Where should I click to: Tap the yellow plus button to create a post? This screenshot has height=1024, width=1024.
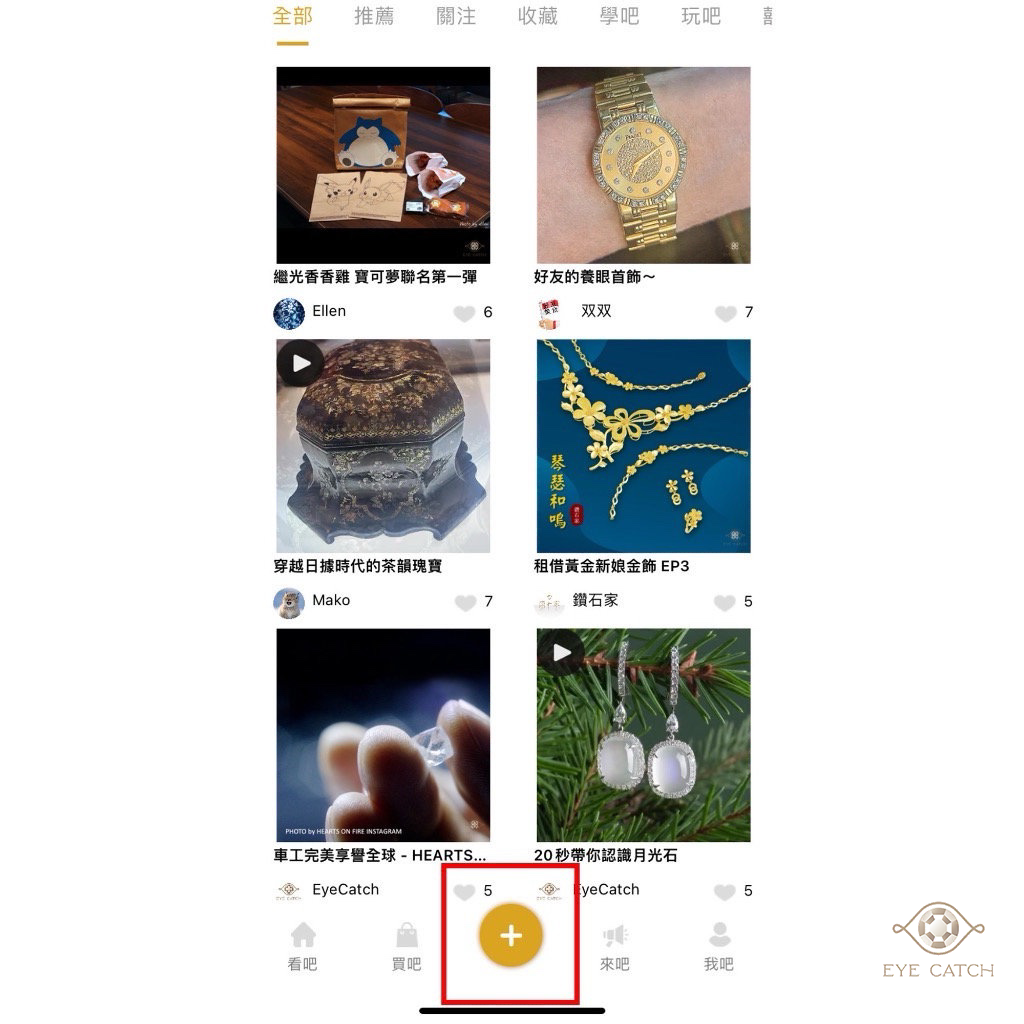point(511,936)
